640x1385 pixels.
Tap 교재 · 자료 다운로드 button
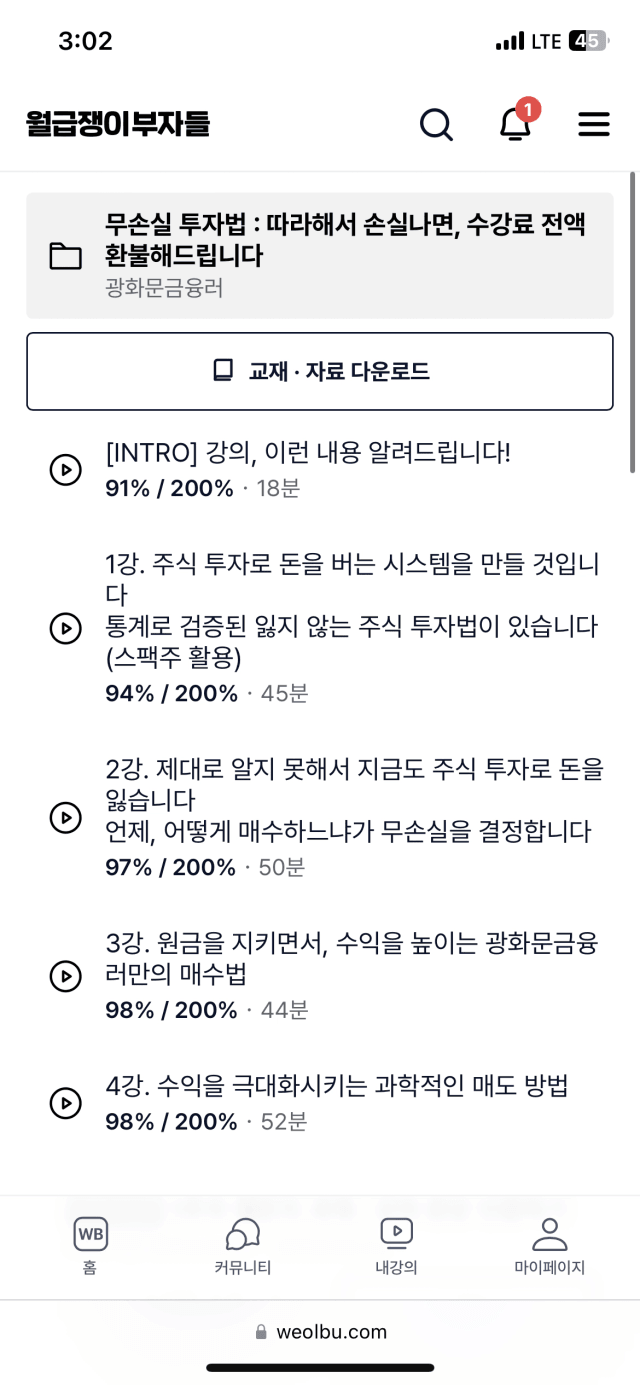tap(320, 371)
